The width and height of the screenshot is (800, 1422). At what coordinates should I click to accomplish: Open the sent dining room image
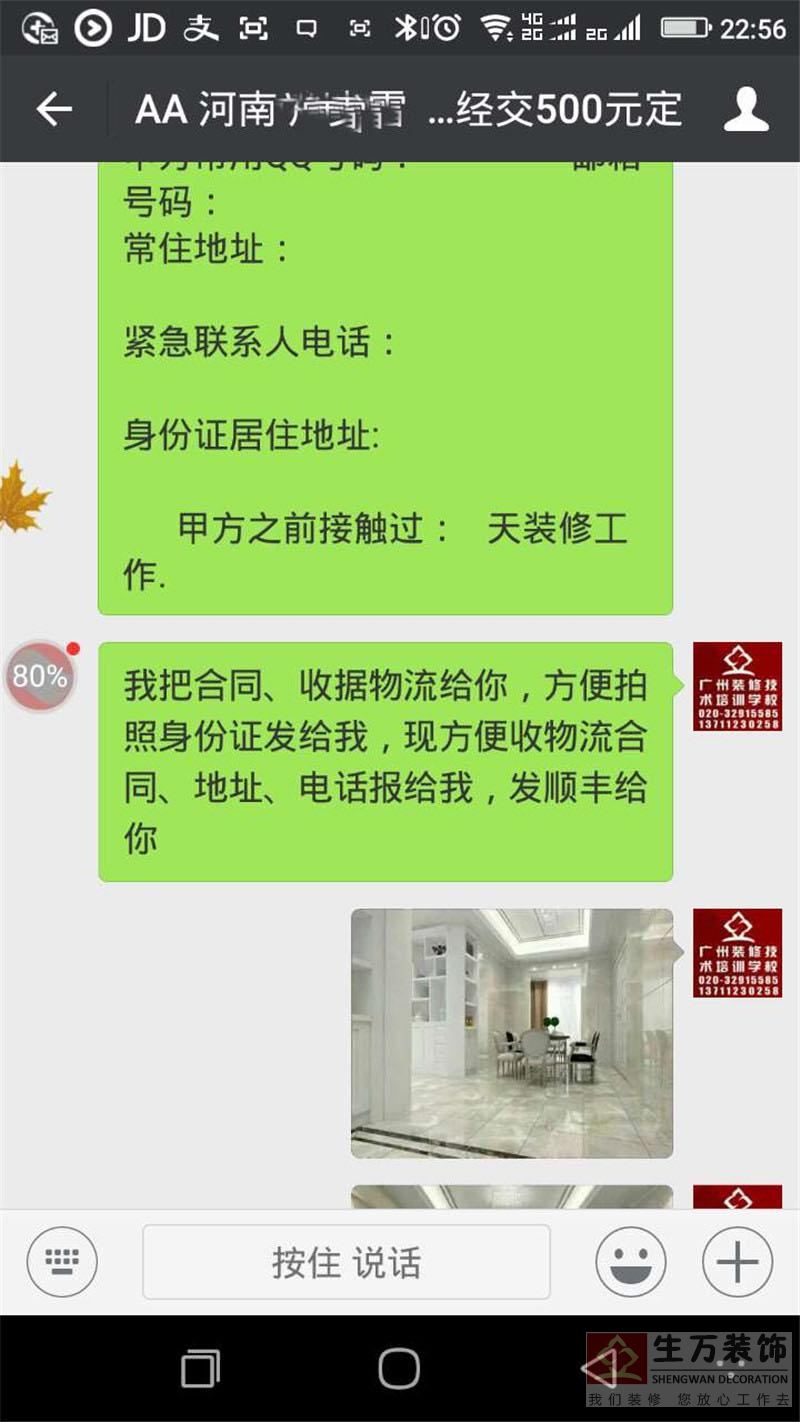511,1033
